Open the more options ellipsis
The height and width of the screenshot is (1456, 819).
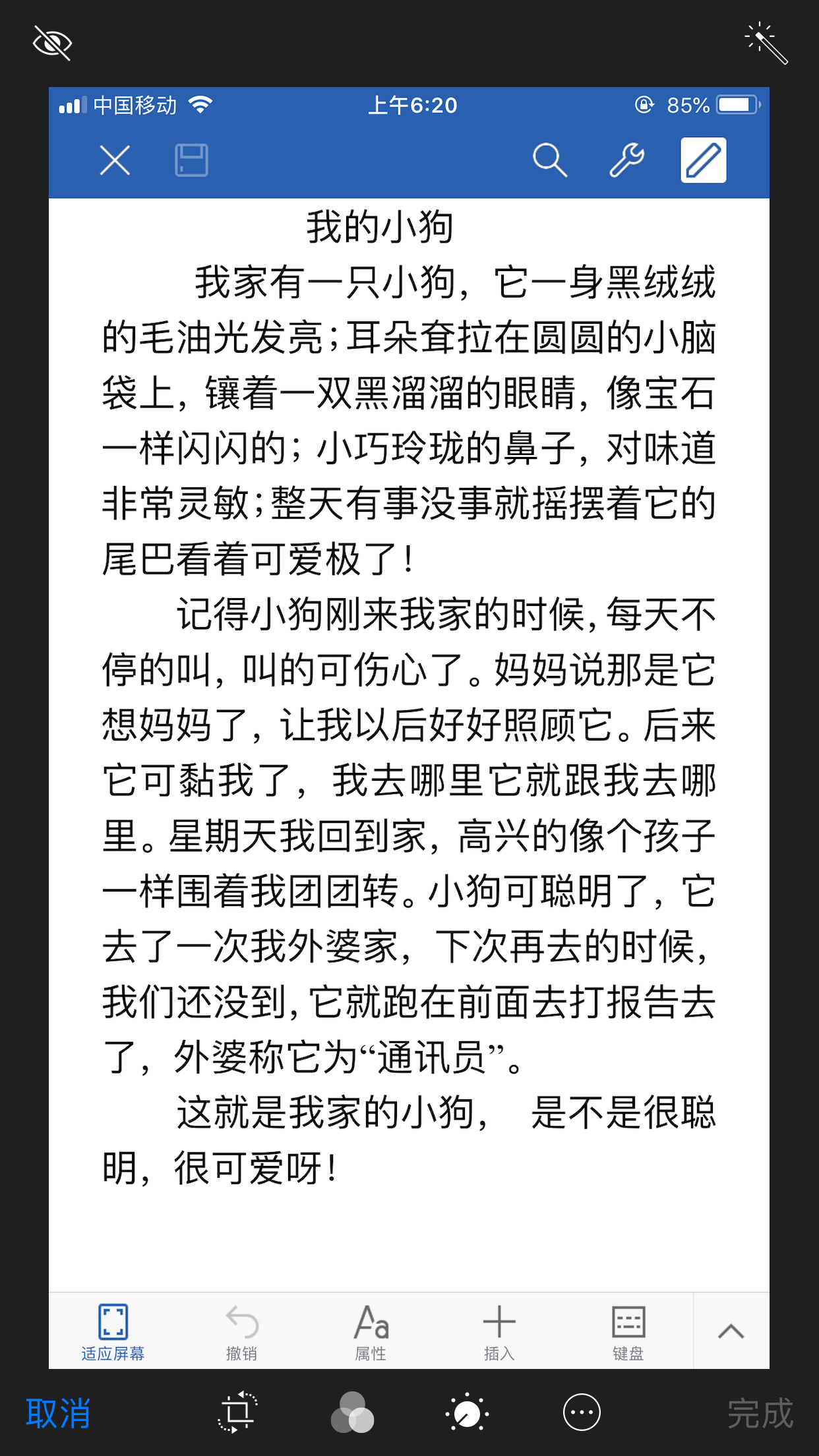[x=582, y=1412]
